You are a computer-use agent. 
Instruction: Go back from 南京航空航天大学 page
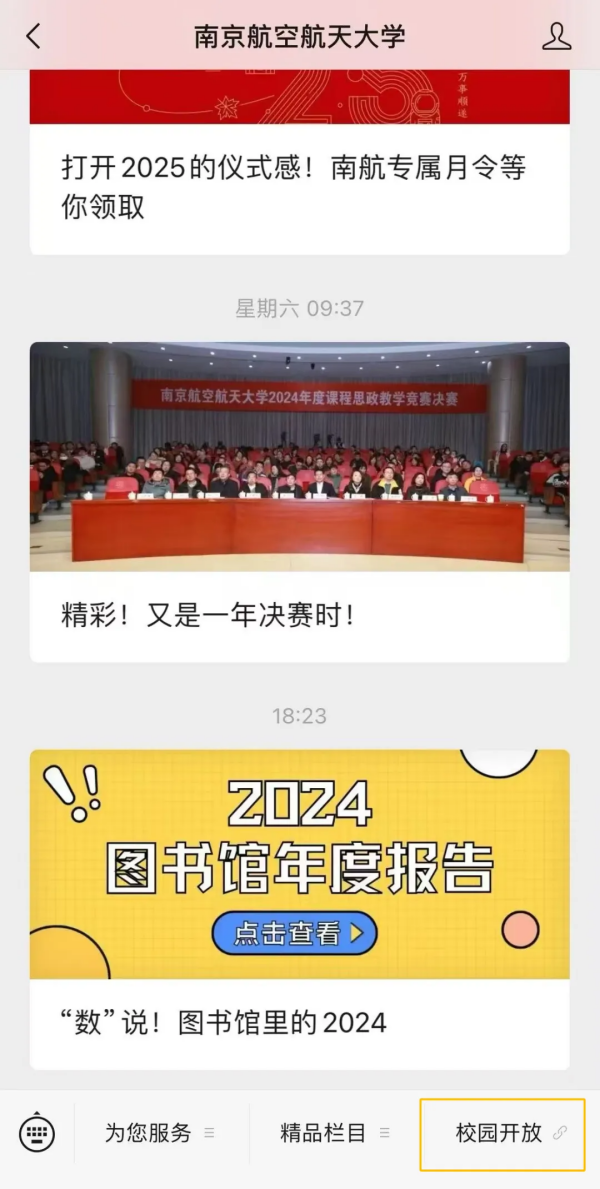click(x=33, y=37)
